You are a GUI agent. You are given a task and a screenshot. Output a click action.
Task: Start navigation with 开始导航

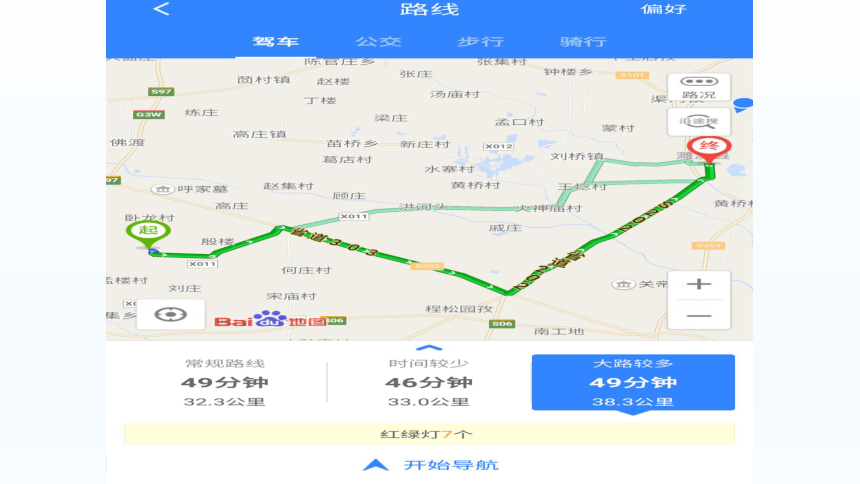click(x=430, y=465)
